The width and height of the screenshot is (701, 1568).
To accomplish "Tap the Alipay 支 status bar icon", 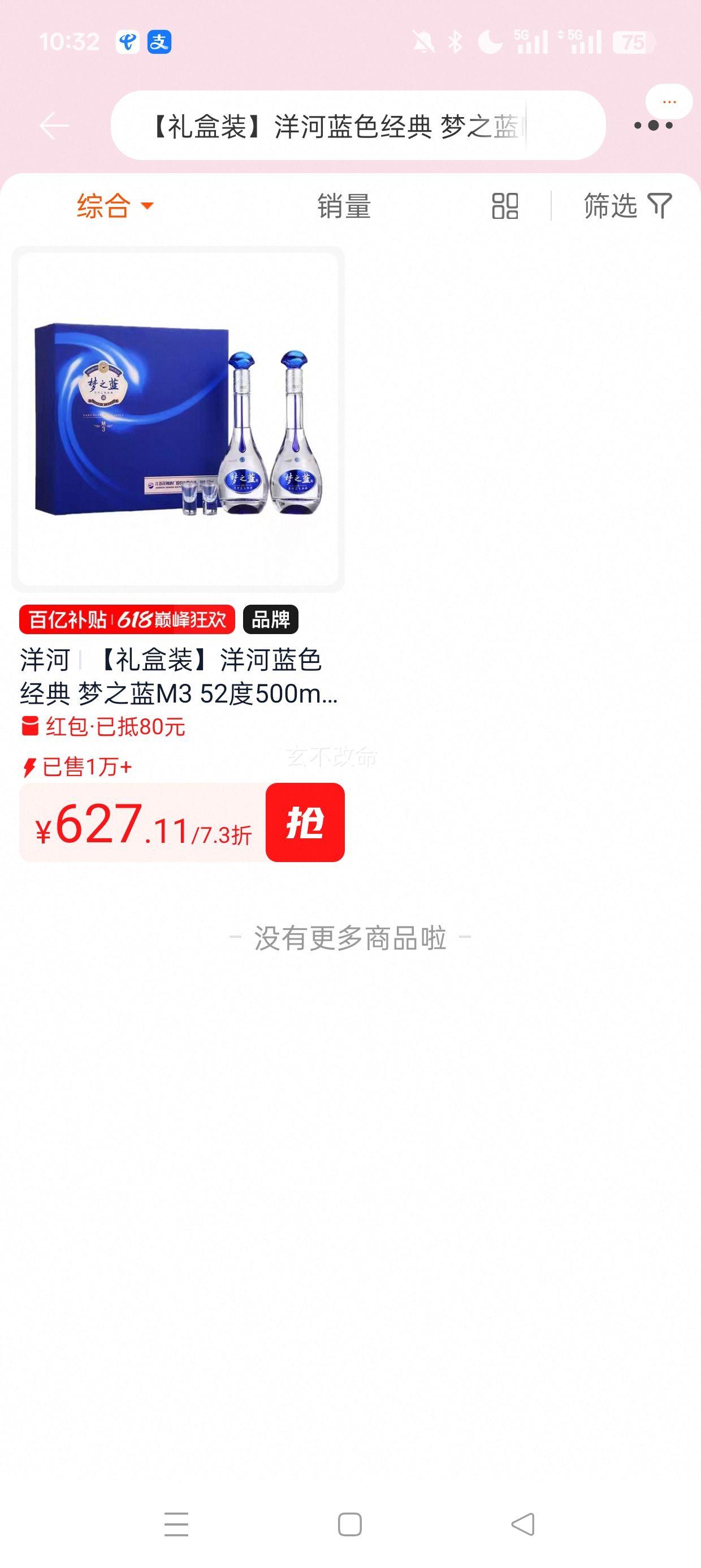I will click(161, 41).
